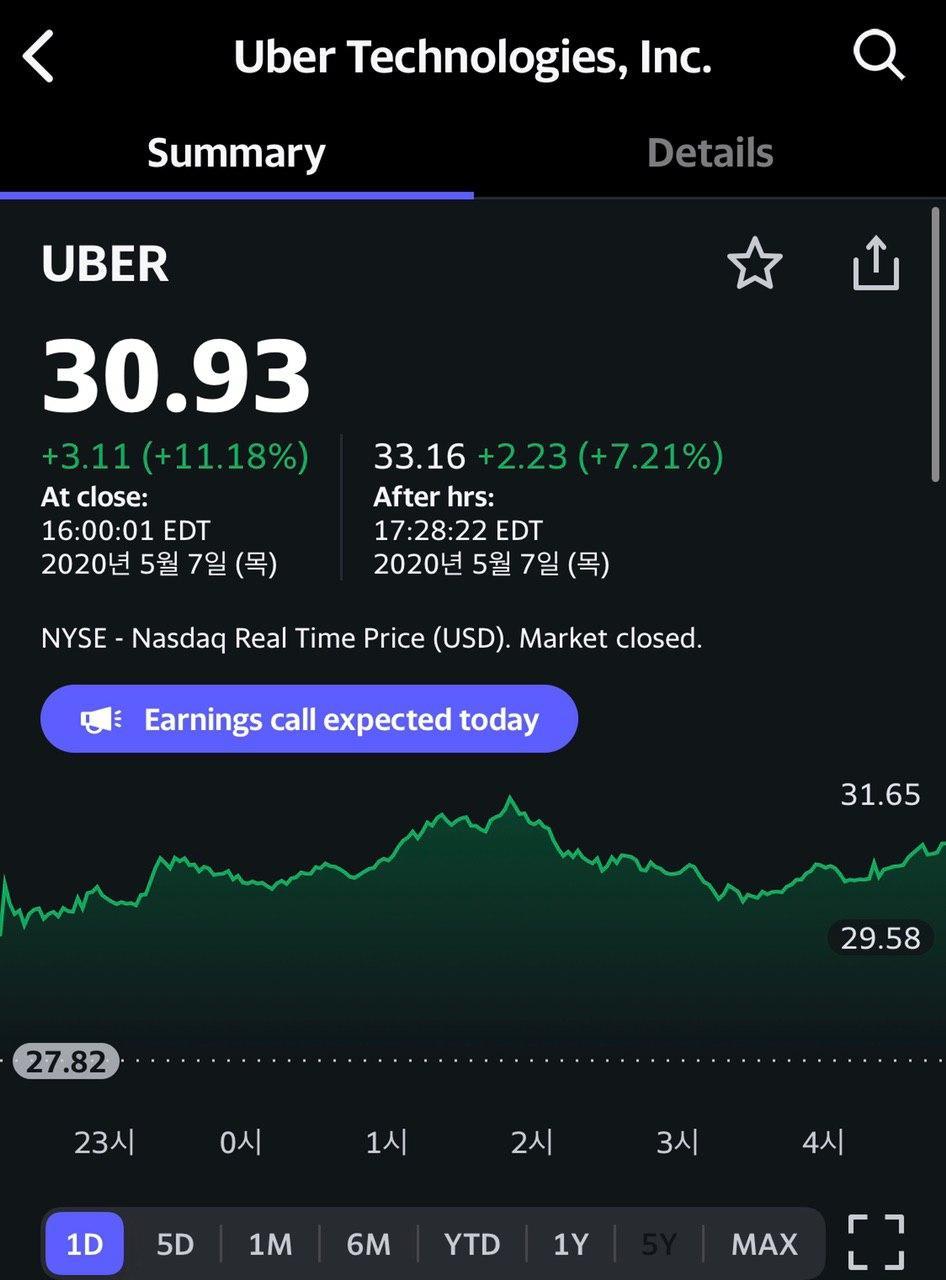This screenshot has width=946, height=1280.
Task: Change chart to 6M range
Action: (368, 1244)
